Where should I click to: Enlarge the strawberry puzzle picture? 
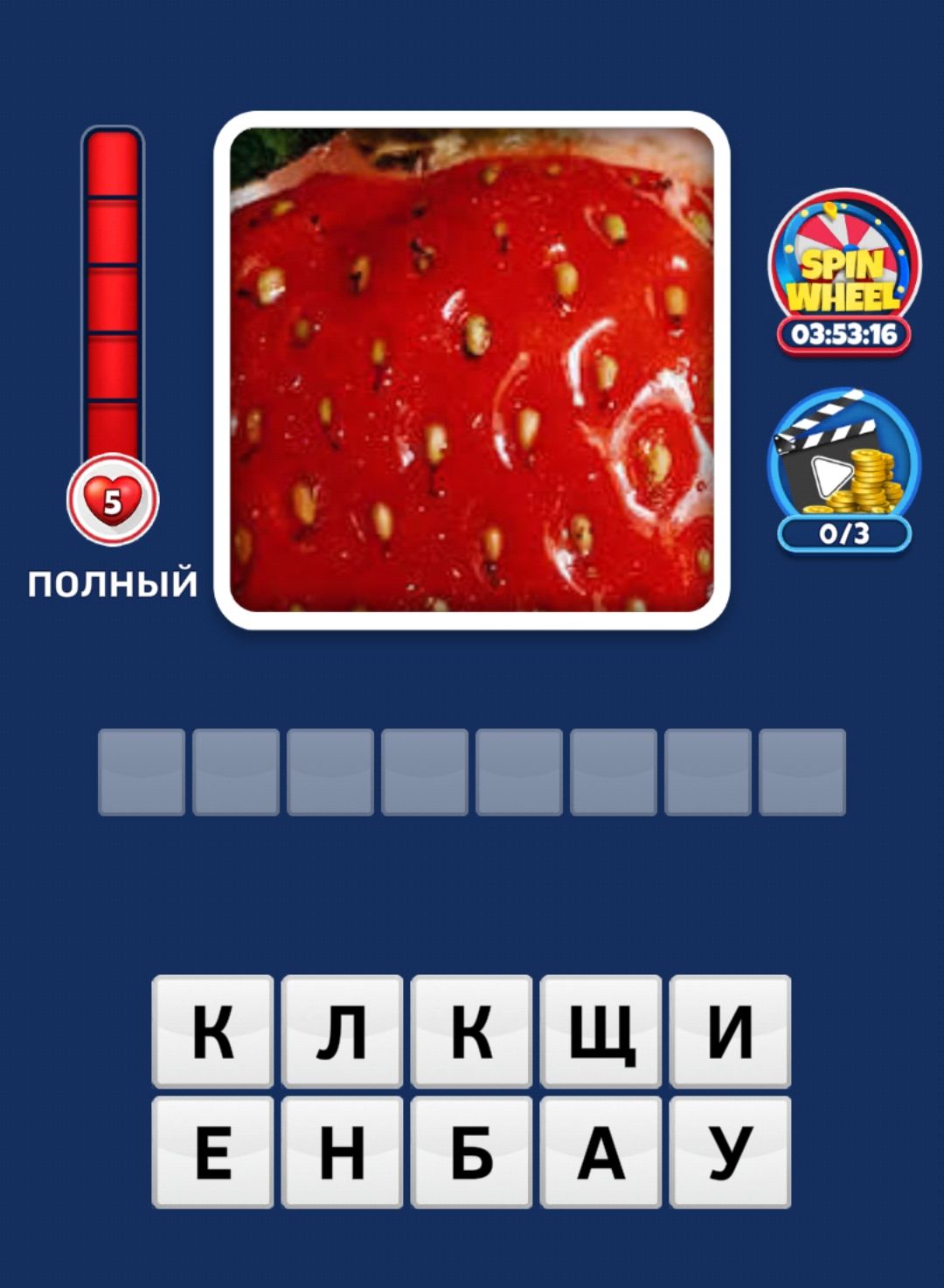click(x=472, y=370)
